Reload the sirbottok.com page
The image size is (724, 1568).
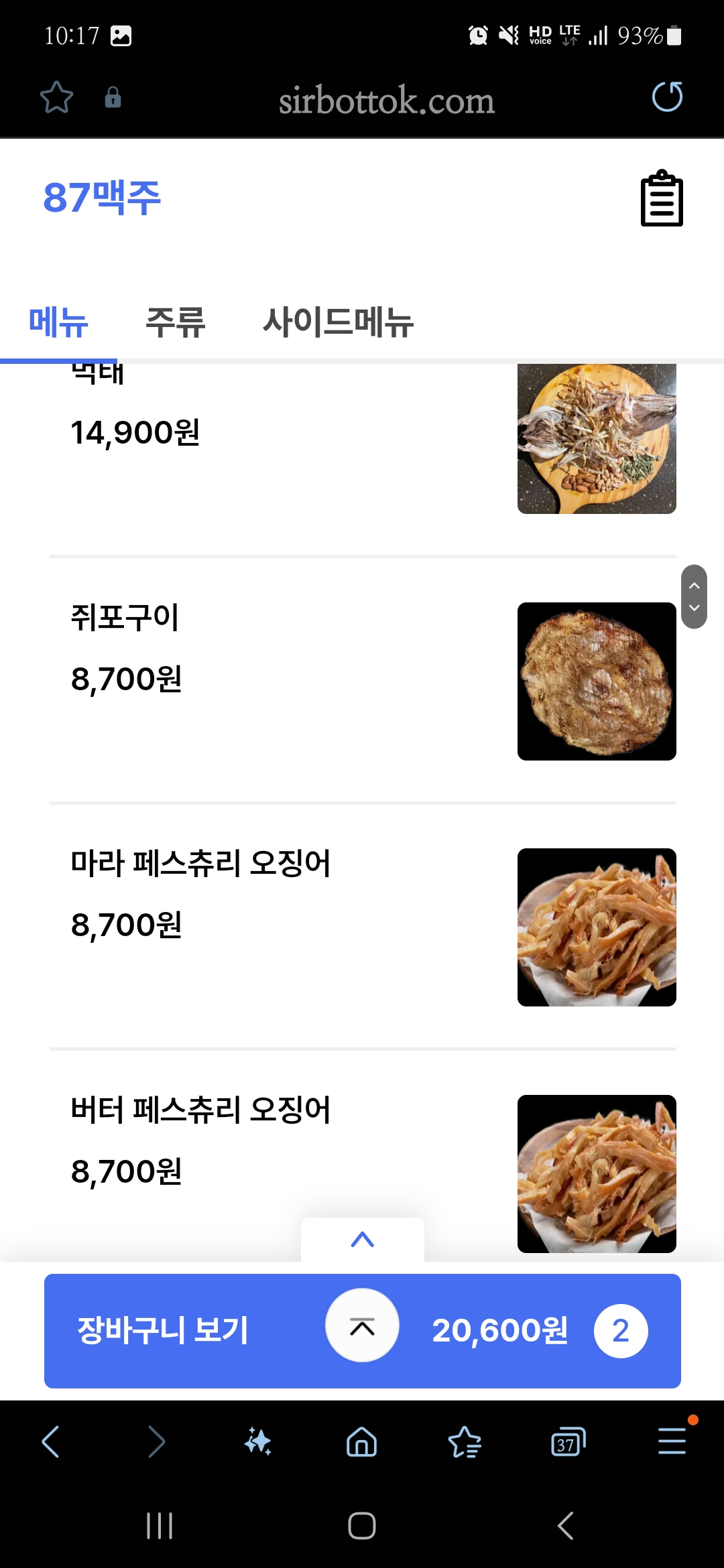667,97
